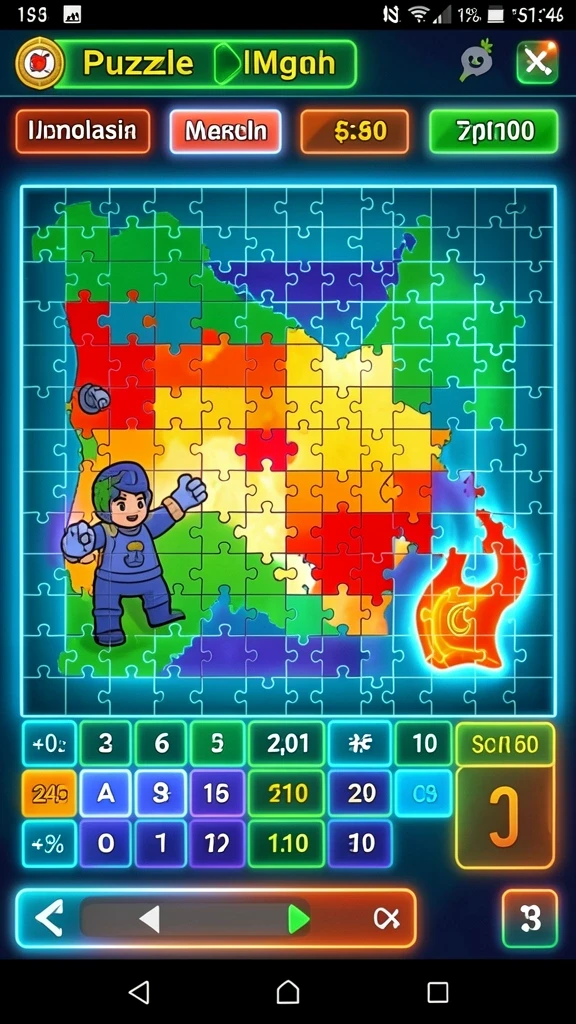Screen dimensions: 576x1024
Task: Tap the large orange bracket button
Action: (x=505, y=818)
